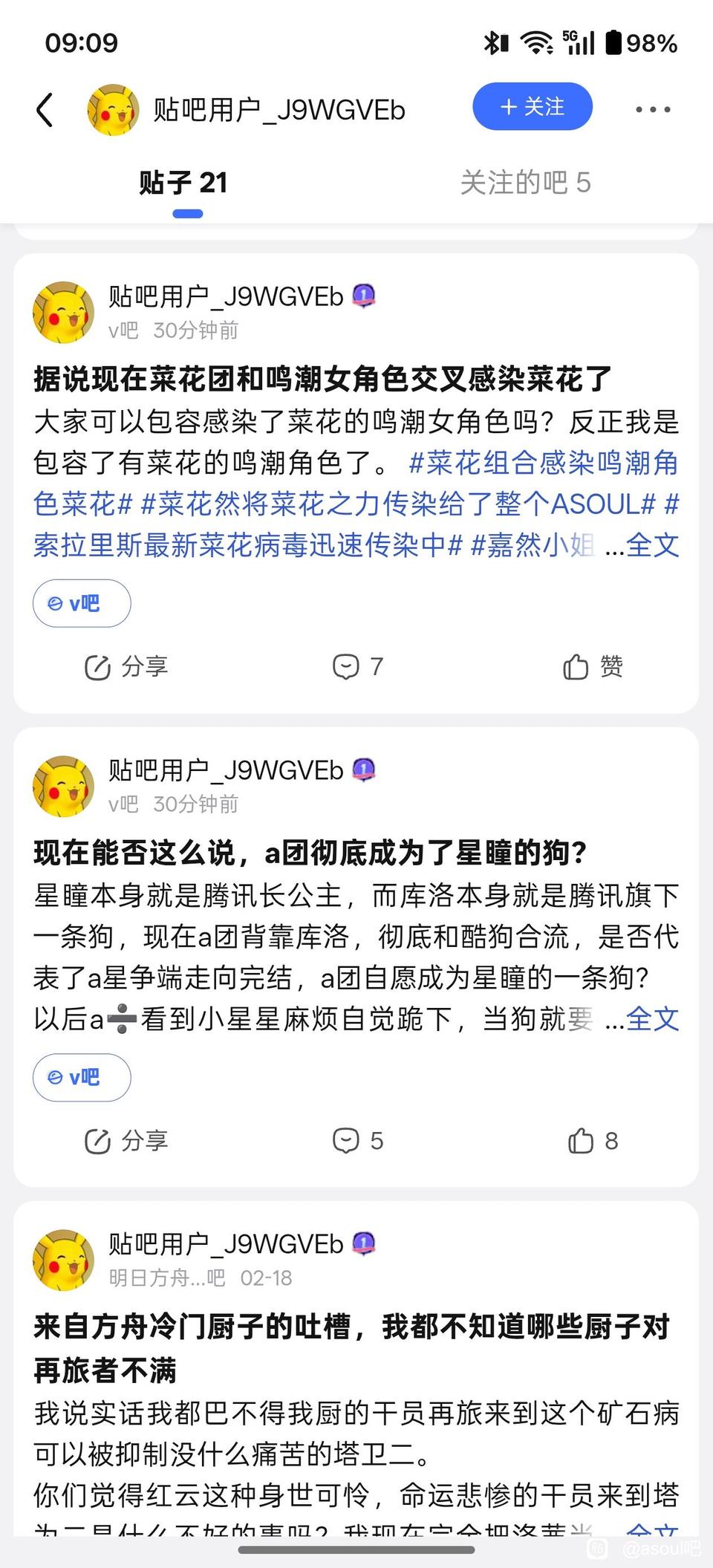Open the three-dot overflow menu
This screenshot has width=713, height=1568.
pyautogui.click(x=653, y=110)
